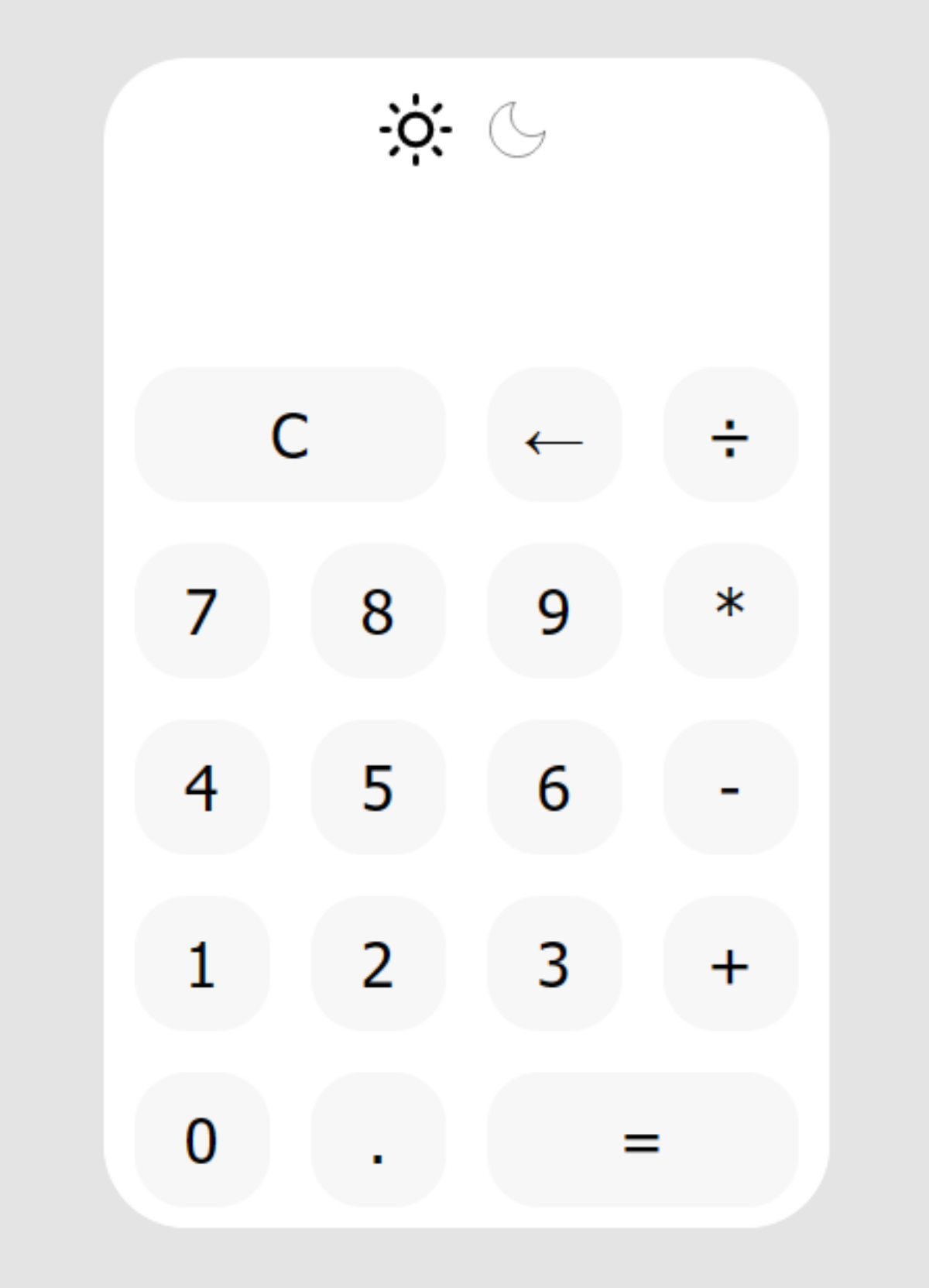Enter the digit 9
Screen dimensions: 929x1288
click(x=554, y=610)
